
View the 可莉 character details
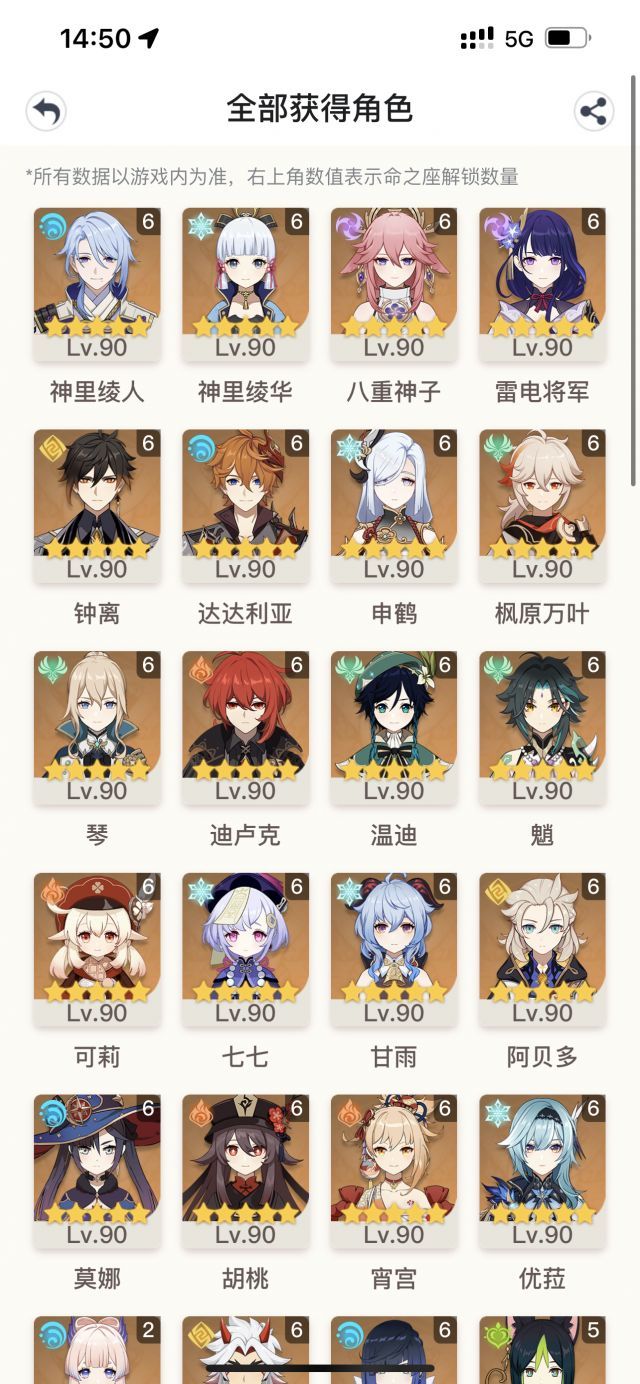(x=97, y=949)
